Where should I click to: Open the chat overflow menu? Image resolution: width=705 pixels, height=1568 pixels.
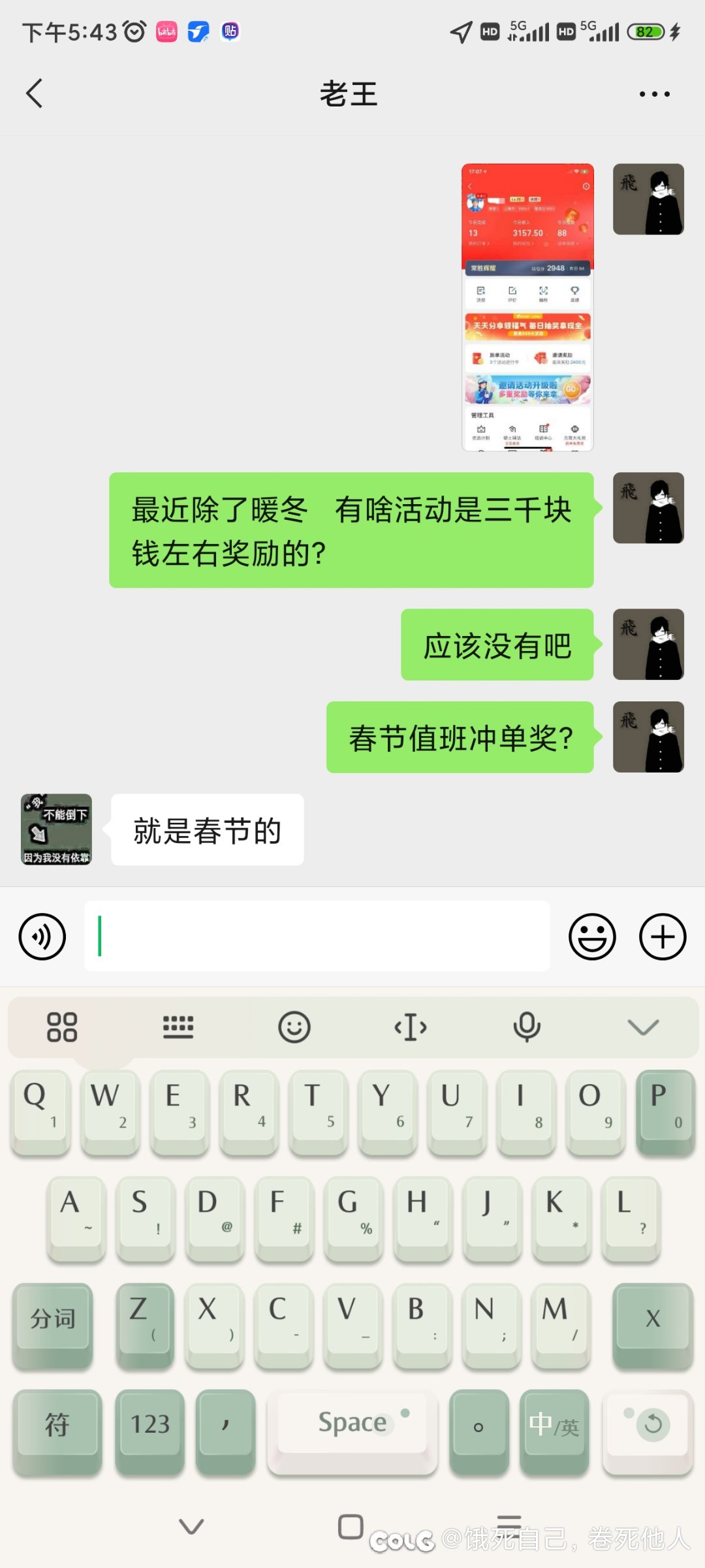654,94
